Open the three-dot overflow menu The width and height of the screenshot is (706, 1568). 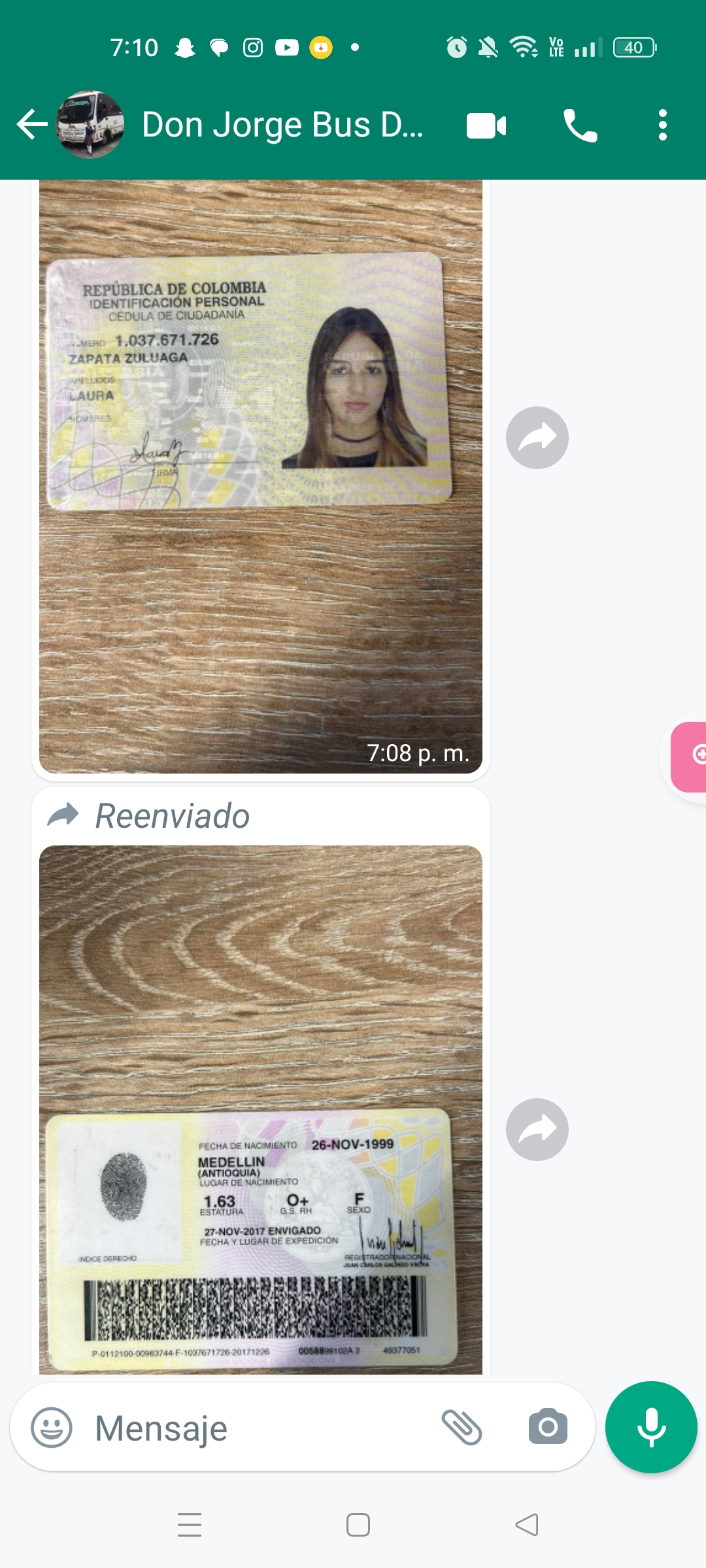[662, 125]
